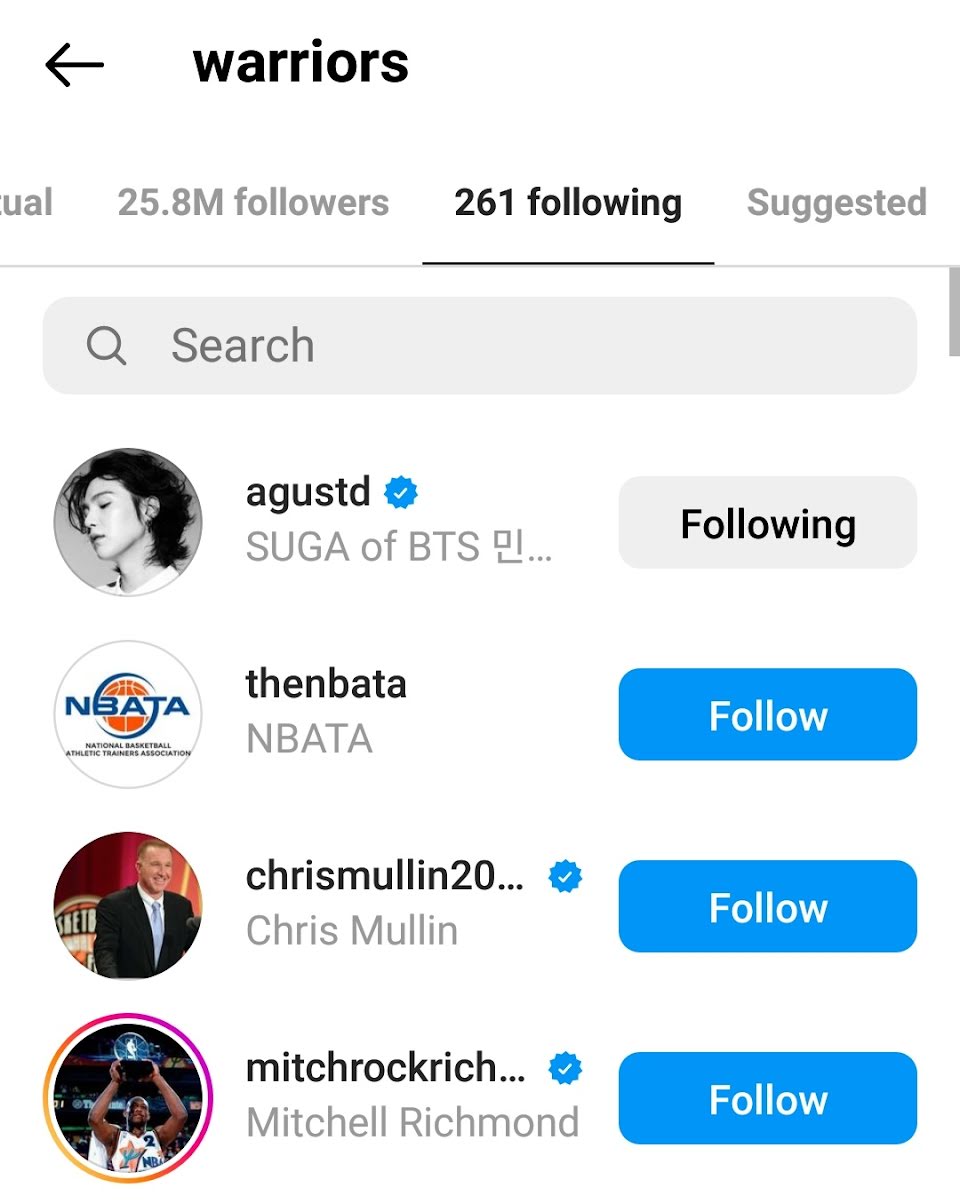Go back using the arrow icon

(74, 66)
